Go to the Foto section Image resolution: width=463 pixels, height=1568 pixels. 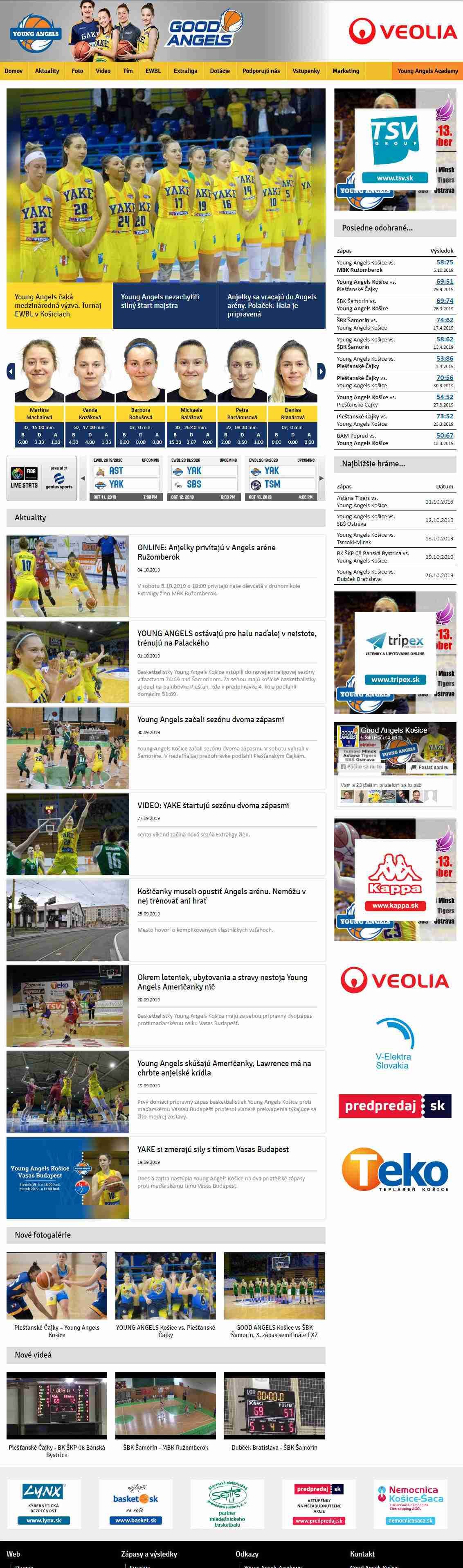coord(77,71)
